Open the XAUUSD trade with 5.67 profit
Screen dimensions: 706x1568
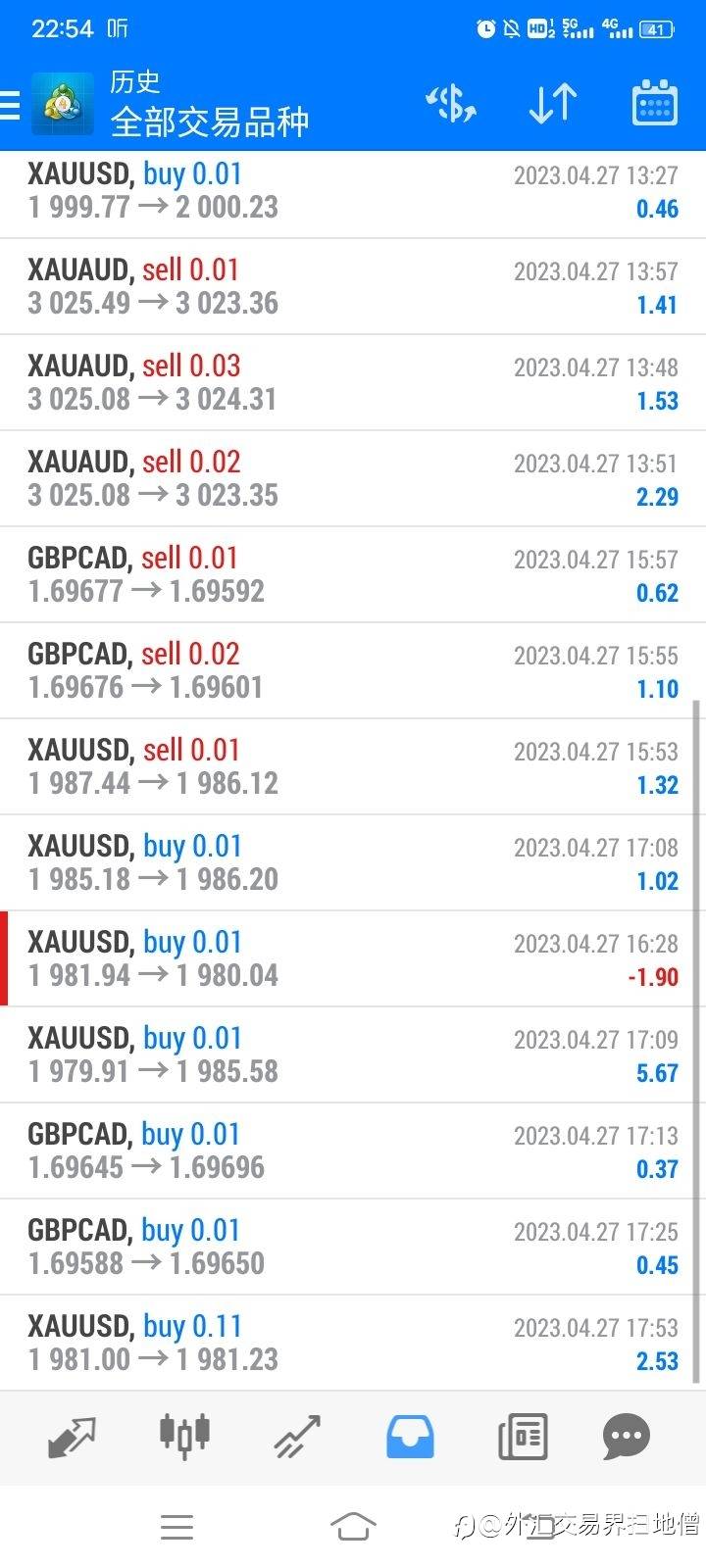coord(353,1054)
